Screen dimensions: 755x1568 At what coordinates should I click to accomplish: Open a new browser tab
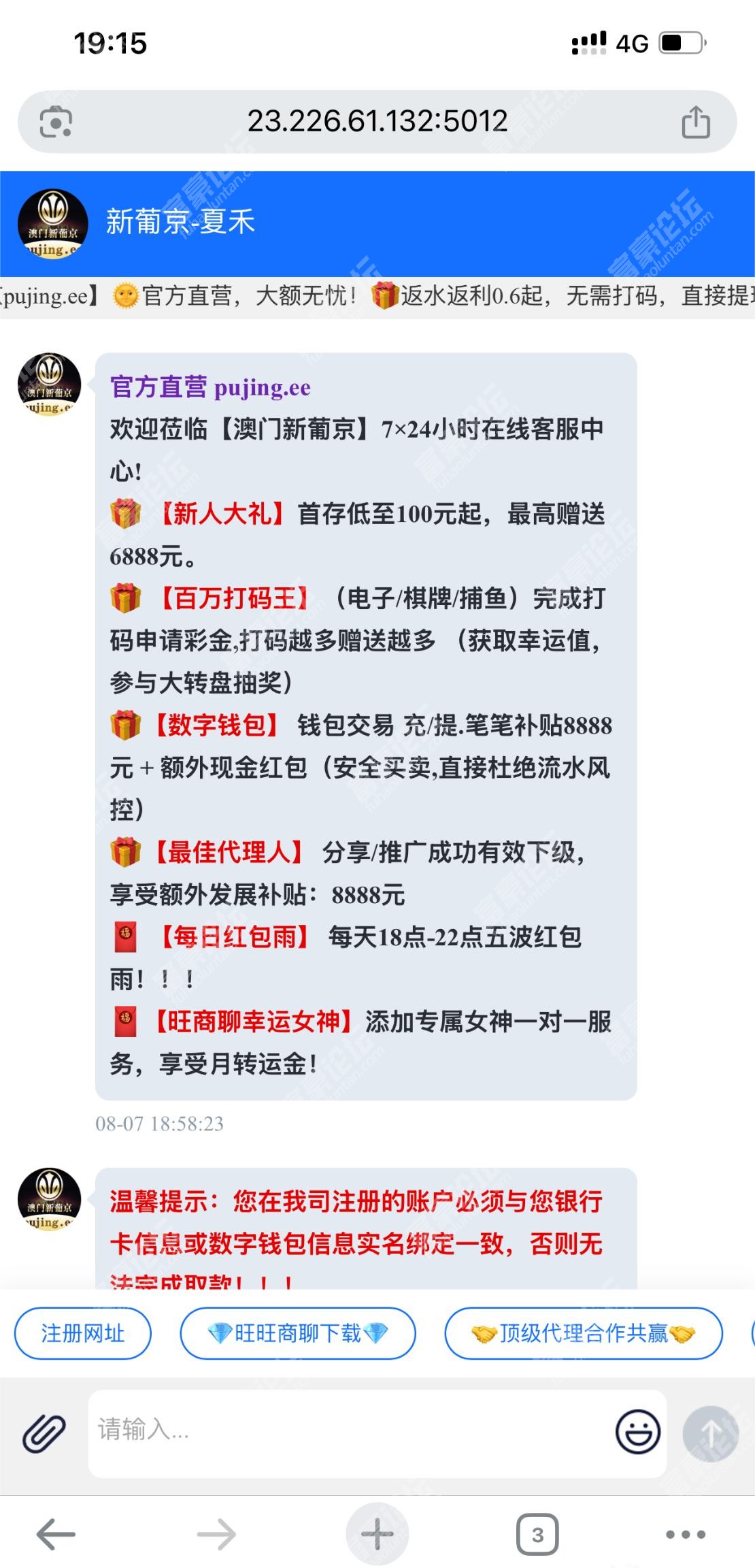pos(377,1534)
